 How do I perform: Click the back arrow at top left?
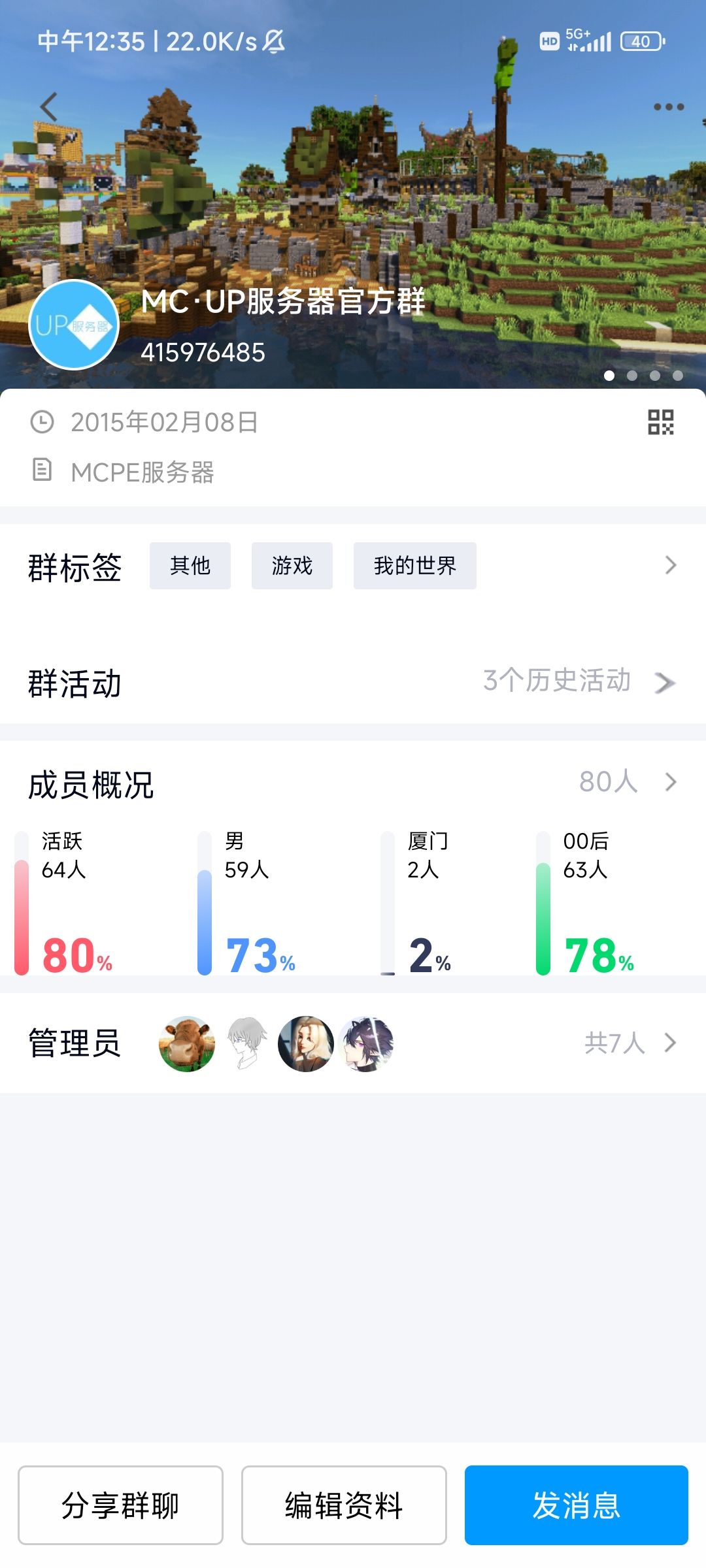50,106
